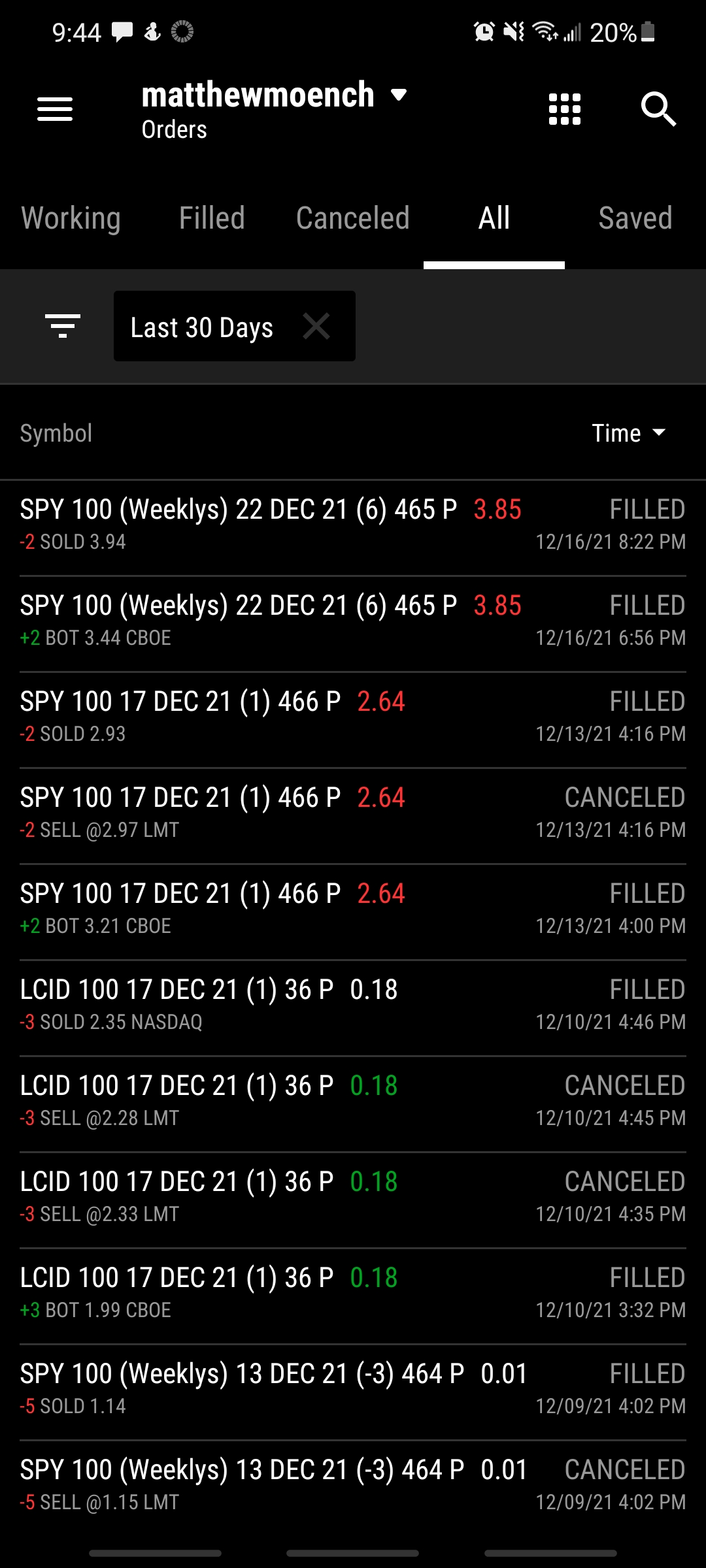706x1568 pixels.
Task: Open the search magnifier
Action: pyautogui.click(x=658, y=108)
